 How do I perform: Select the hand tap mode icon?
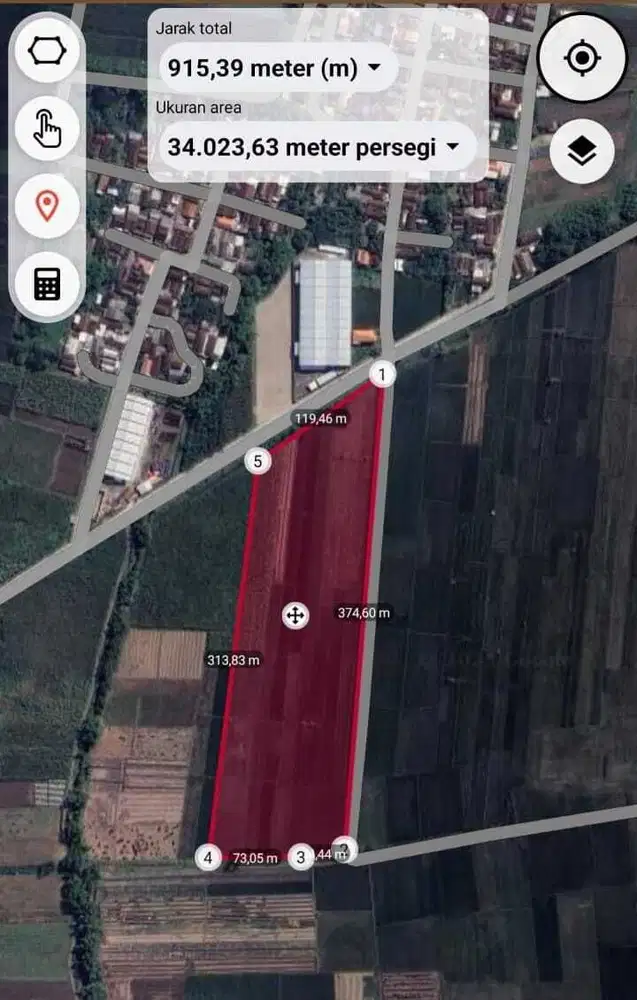[47, 129]
